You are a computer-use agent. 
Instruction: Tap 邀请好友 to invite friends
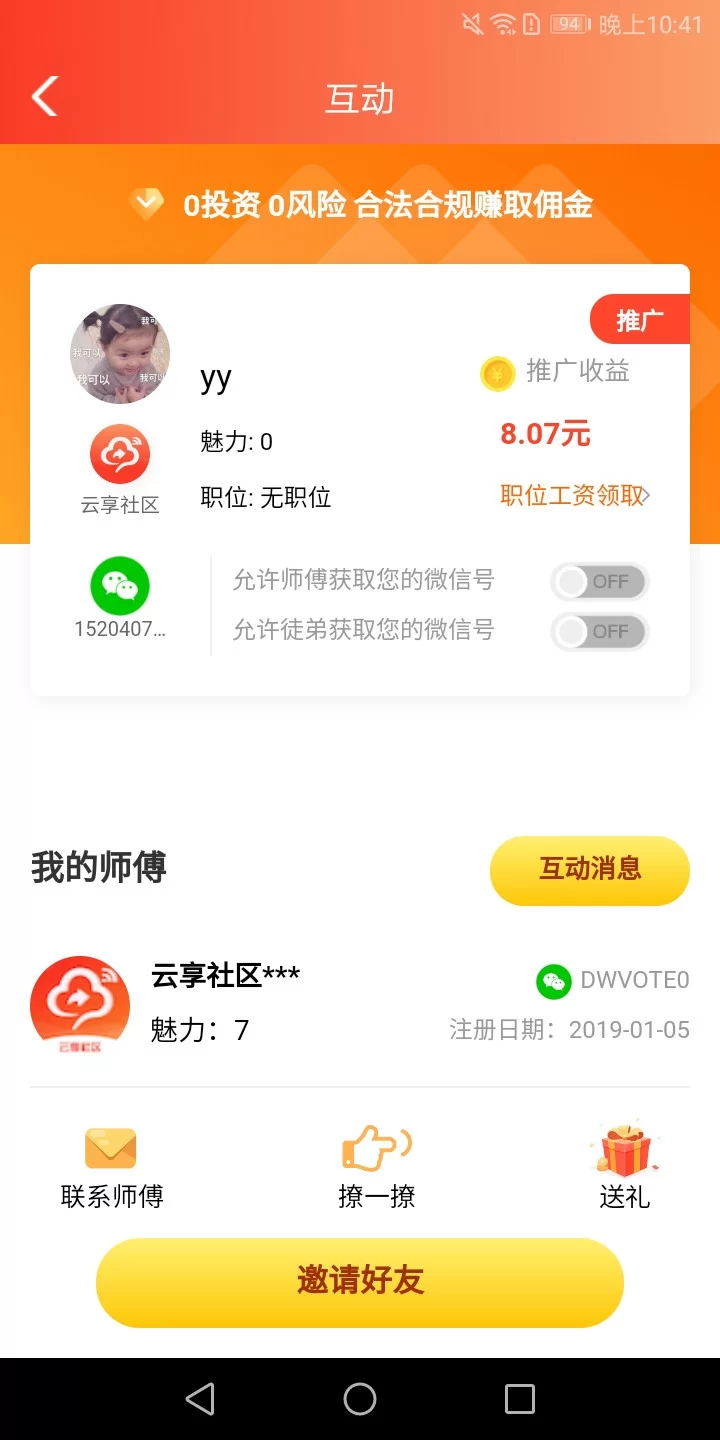[360, 1282]
